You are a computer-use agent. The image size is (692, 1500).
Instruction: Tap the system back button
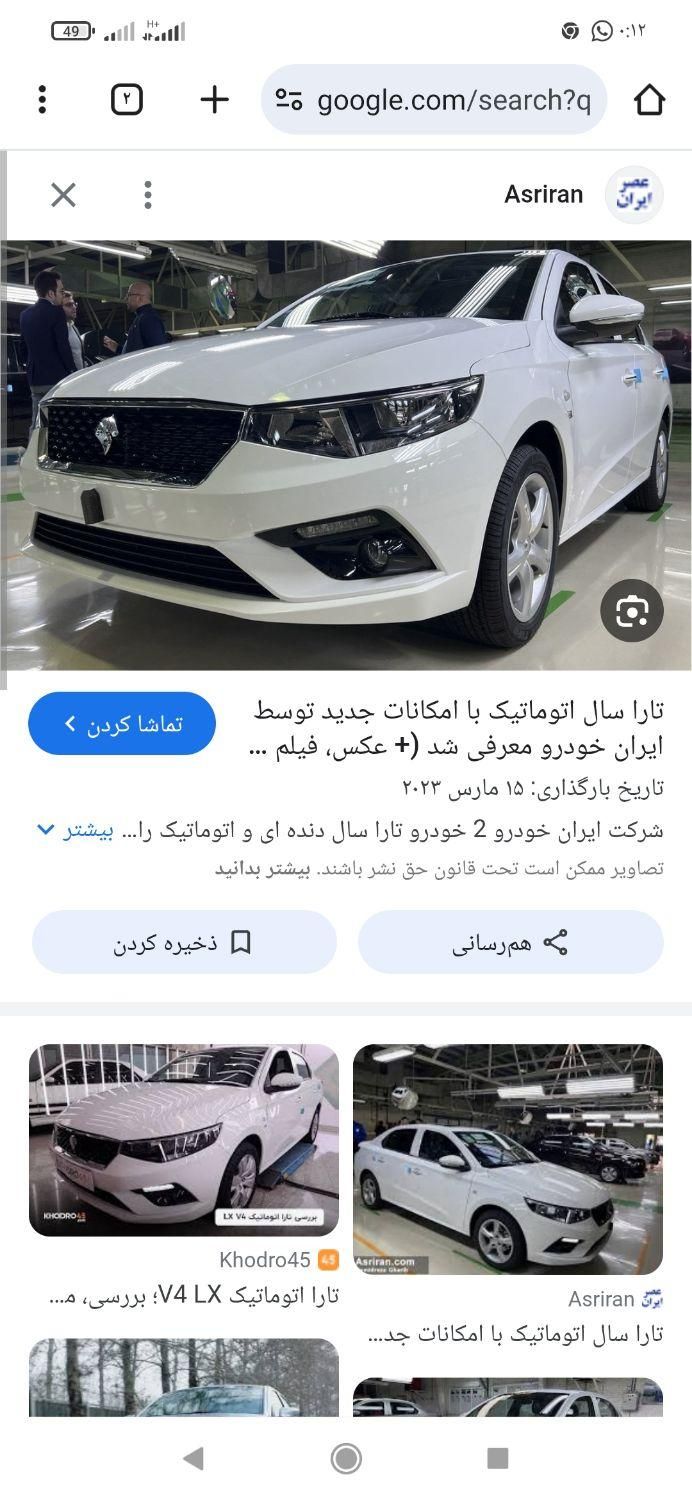click(194, 1458)
